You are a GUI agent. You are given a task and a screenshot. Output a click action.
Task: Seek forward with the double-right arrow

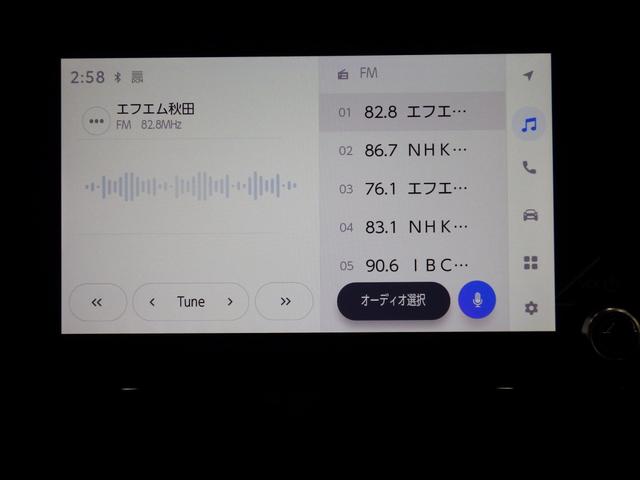285,301
